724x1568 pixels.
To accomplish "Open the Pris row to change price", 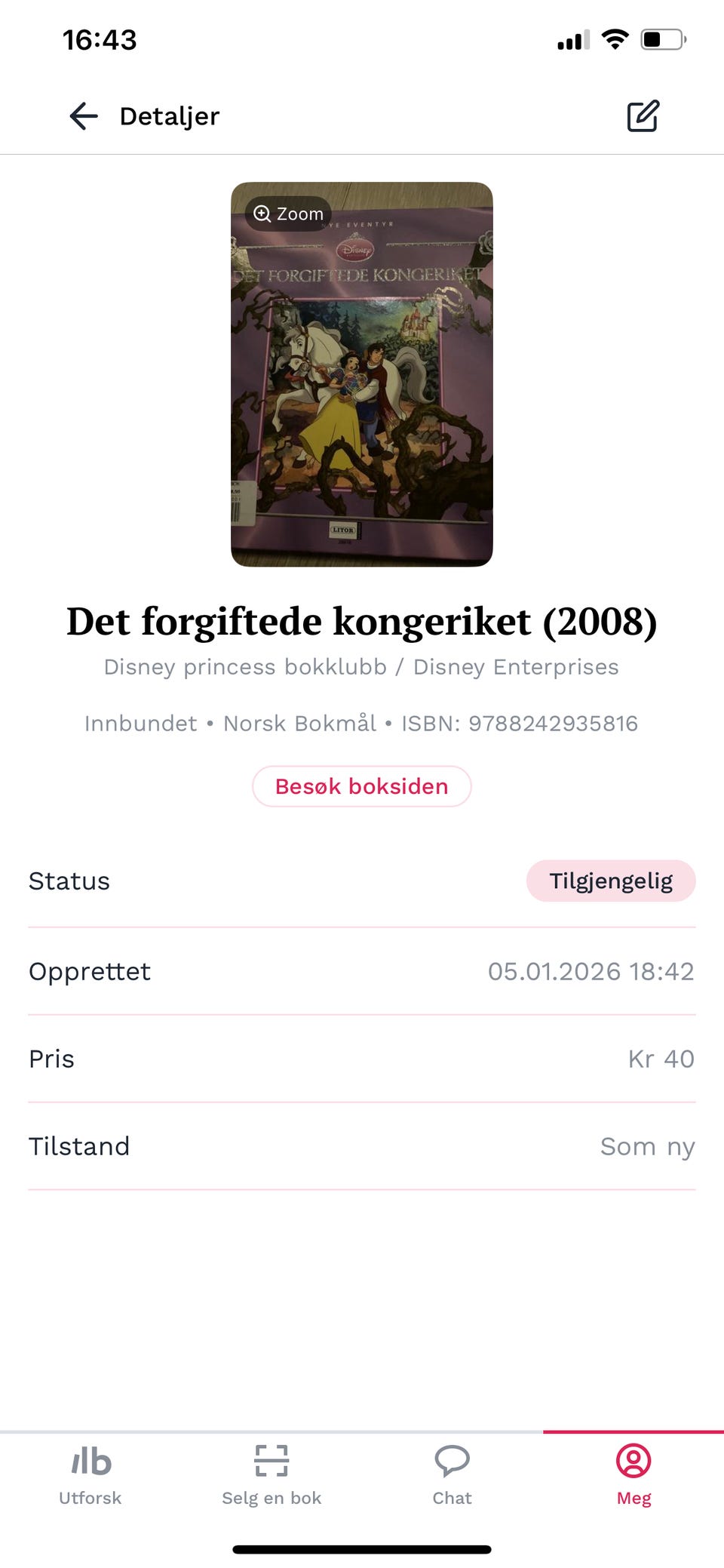I will click(362, 1059).
